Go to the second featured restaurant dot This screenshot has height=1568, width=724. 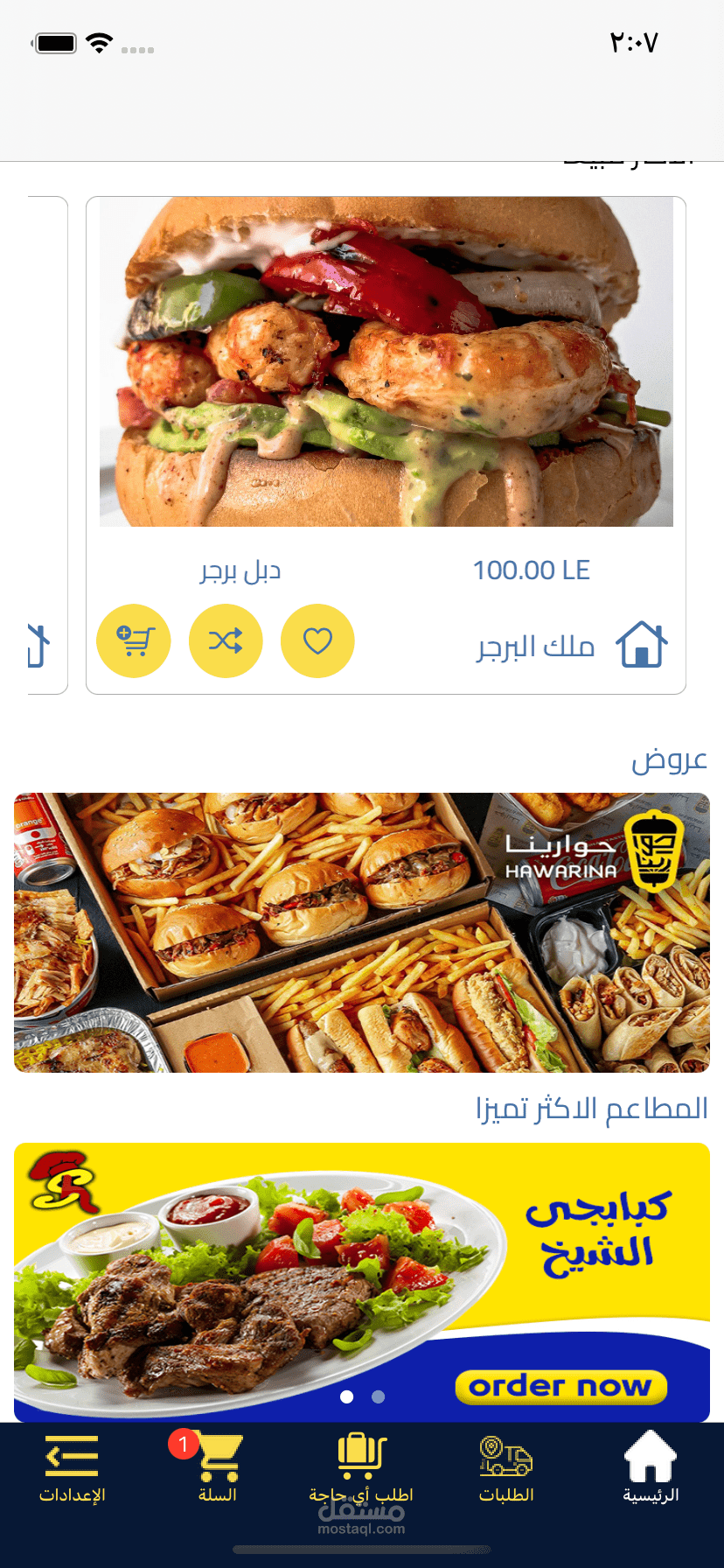point(379,1396)
